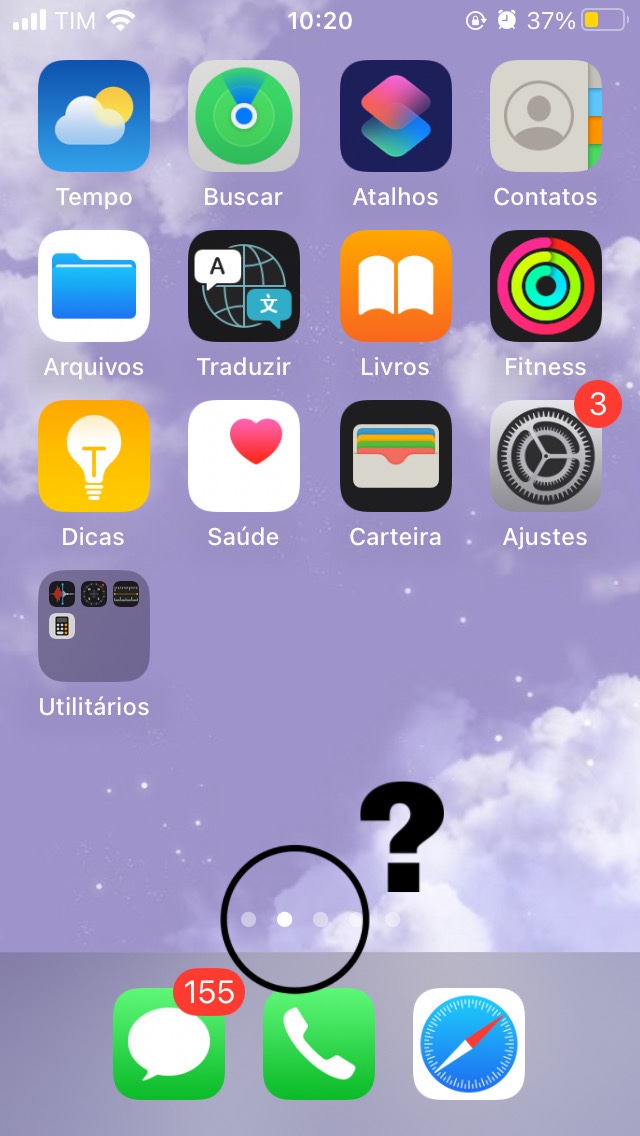Open Messages in the dock
Image resolution: width=640 pixels, height=1136 pixels.
click(x=169, y=1043)
